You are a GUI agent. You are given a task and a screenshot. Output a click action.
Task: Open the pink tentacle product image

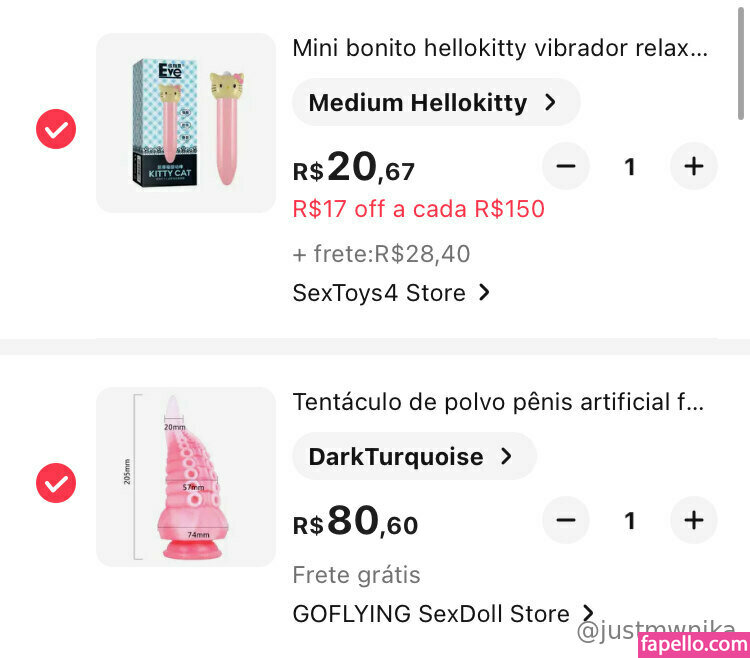click(x=186, y=477)
